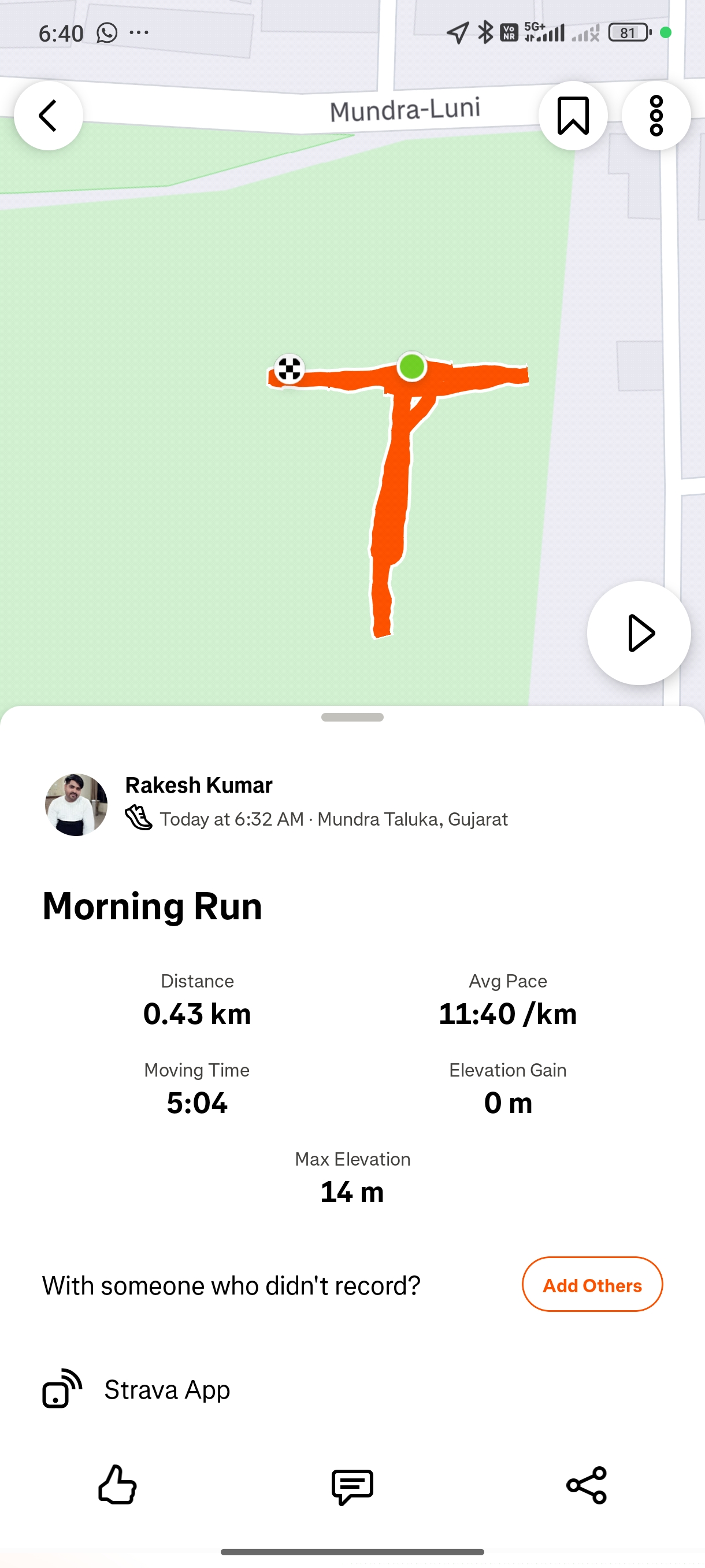Open Rakesh Kumar's profile picture
The width and height of the screenshot is (705, 1568).
pos(76,805)
